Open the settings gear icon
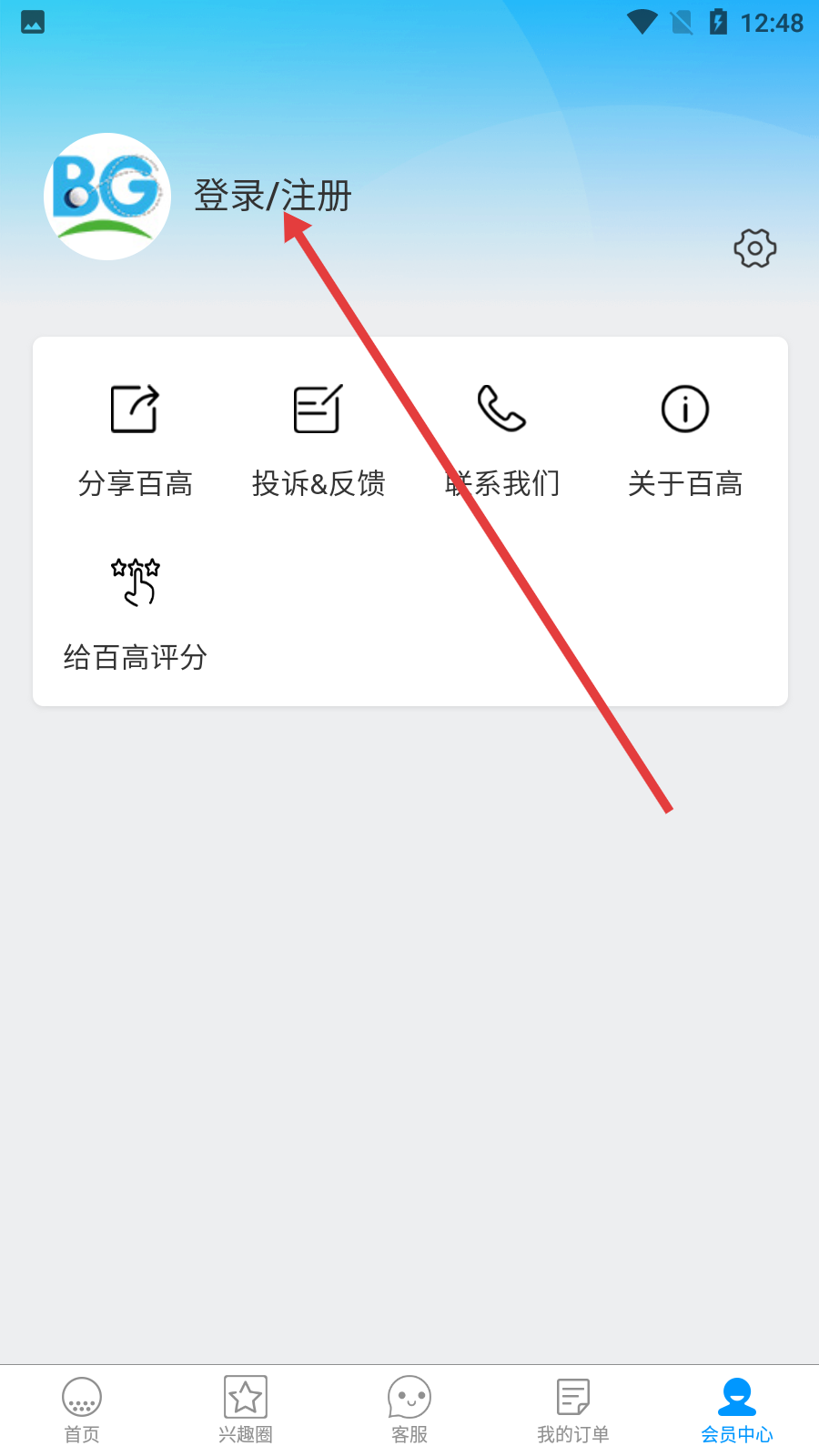Screen dimensions: 819x1456 [x=754, y=248]
